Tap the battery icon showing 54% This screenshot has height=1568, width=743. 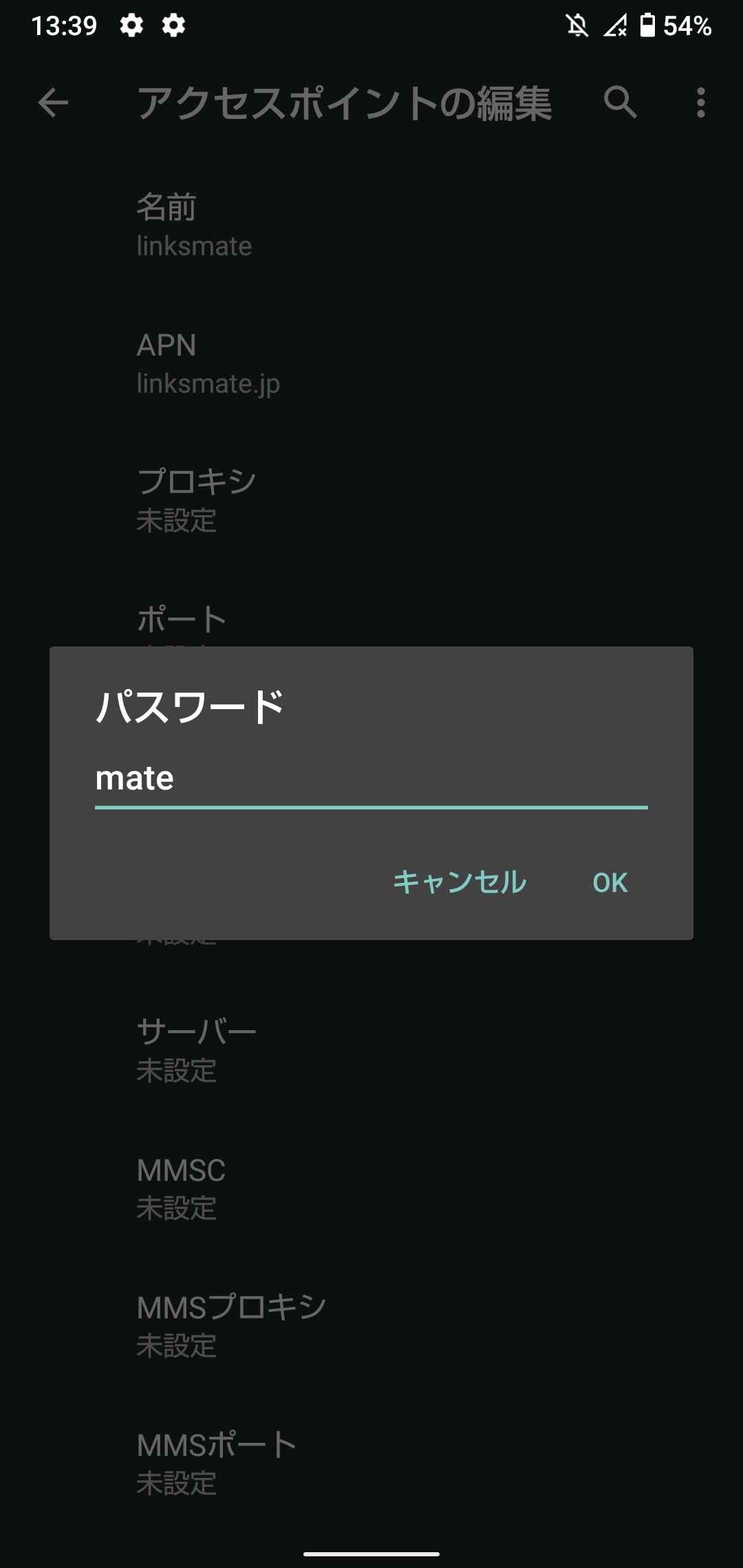647,26
